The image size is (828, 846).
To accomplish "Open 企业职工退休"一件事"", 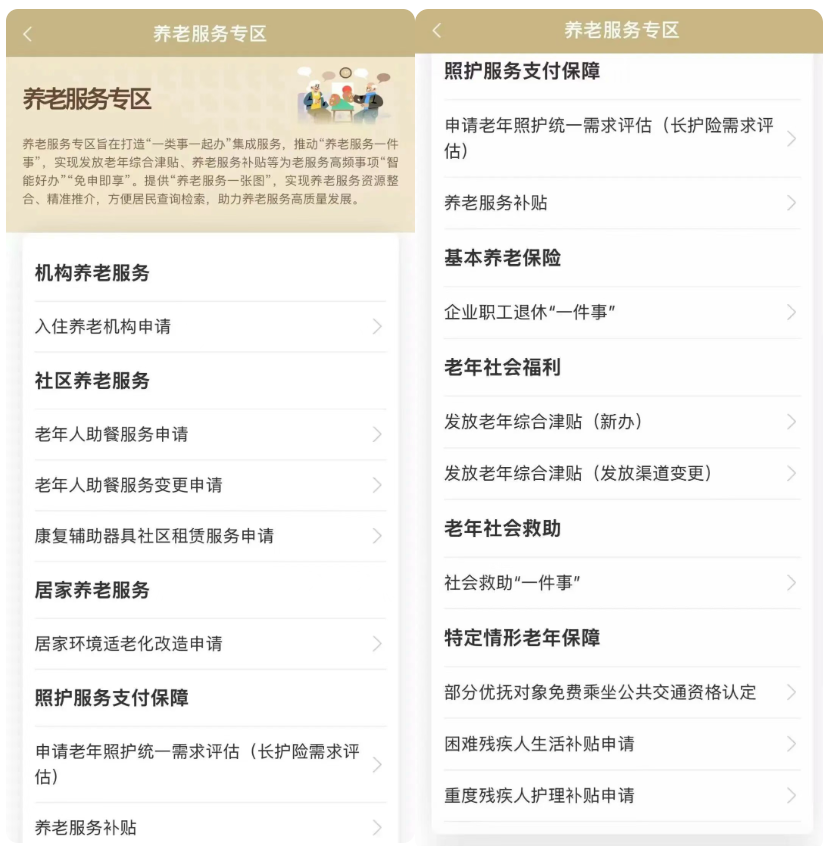I will 622,312.
